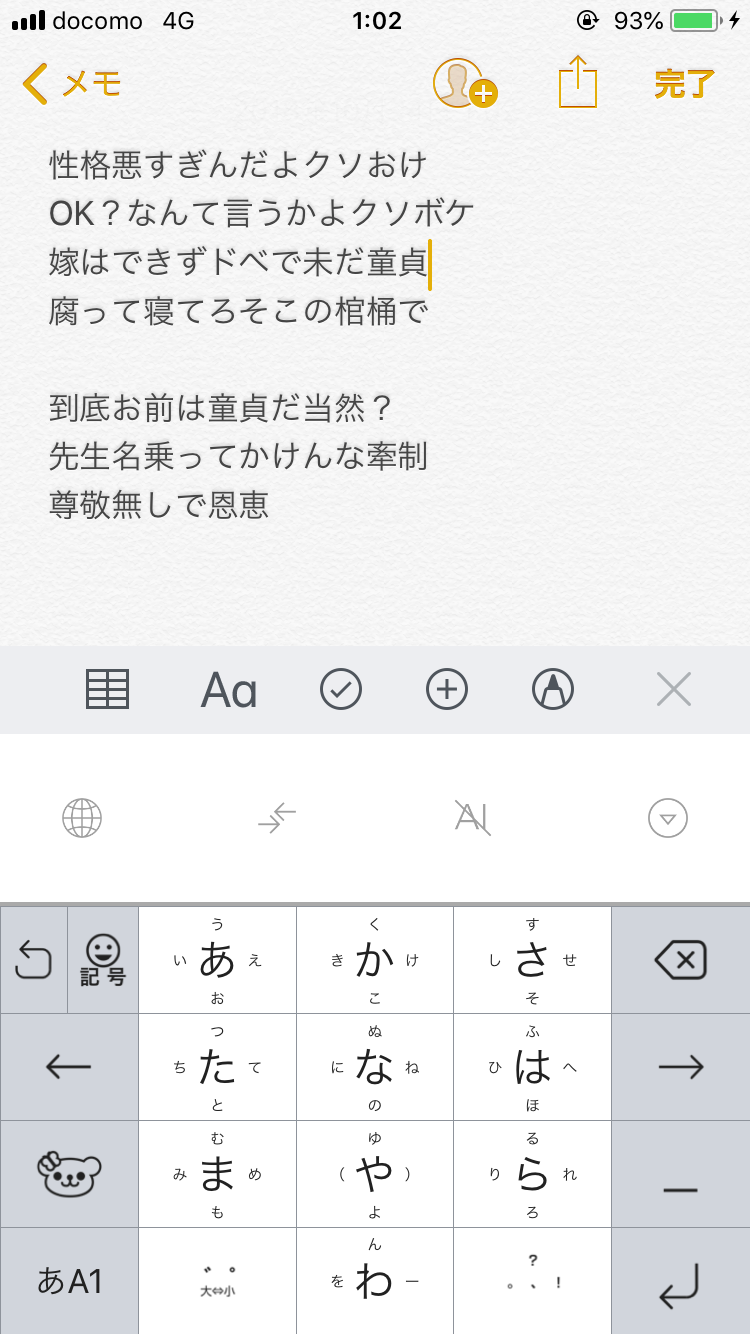The height and width of the screenshot is (1334, 750).
Task: Insert a line break with return key
Action: click(x=680, y=1281)
